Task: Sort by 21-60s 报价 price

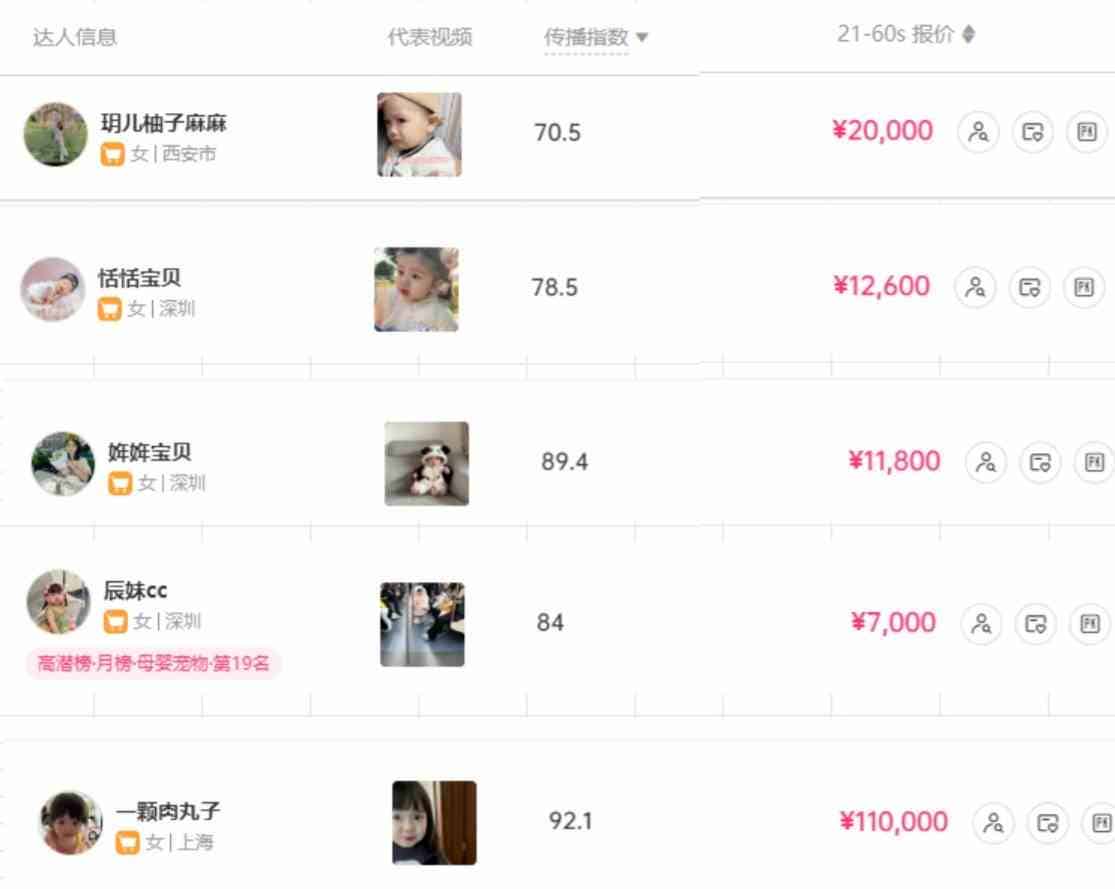Action: pyautogui.click(x=967, y=35)
